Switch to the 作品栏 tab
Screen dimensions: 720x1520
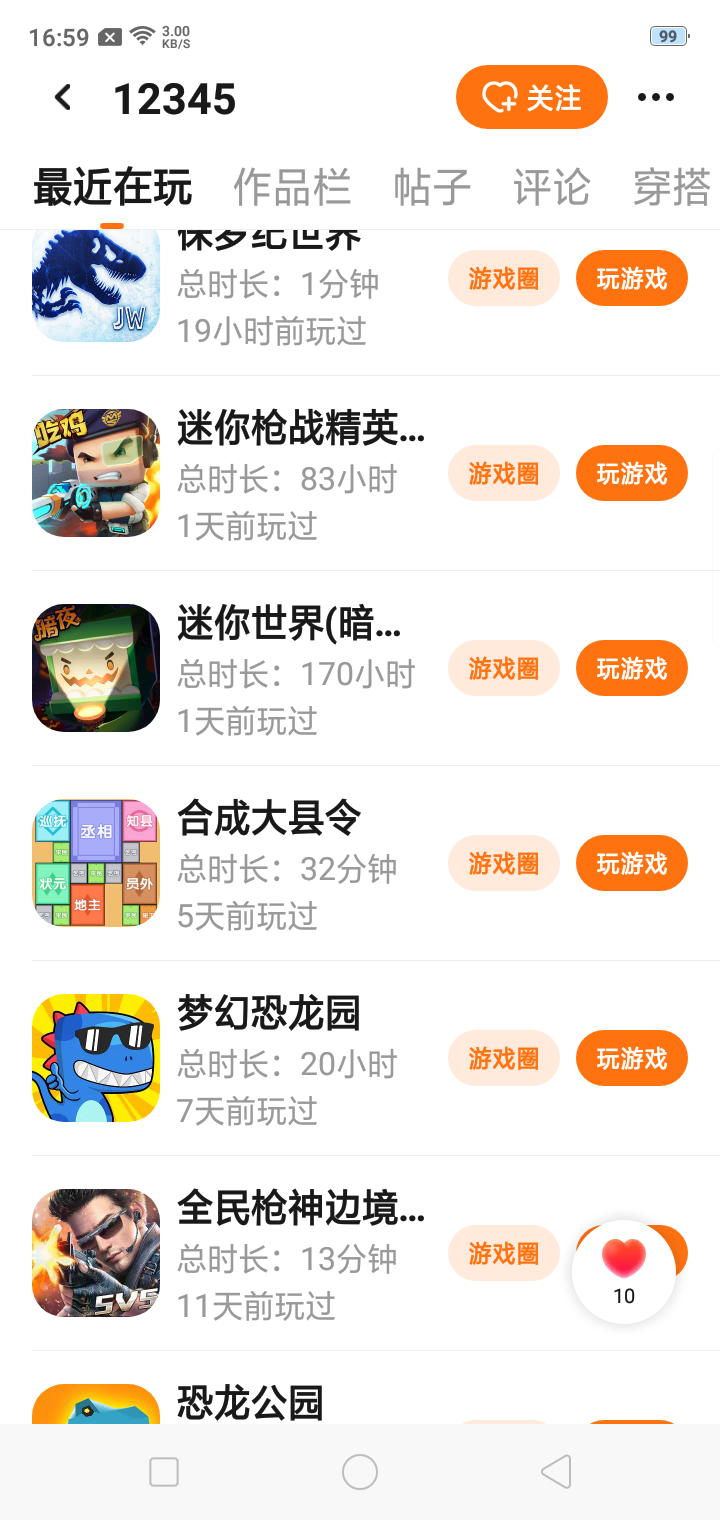[292, 187]
